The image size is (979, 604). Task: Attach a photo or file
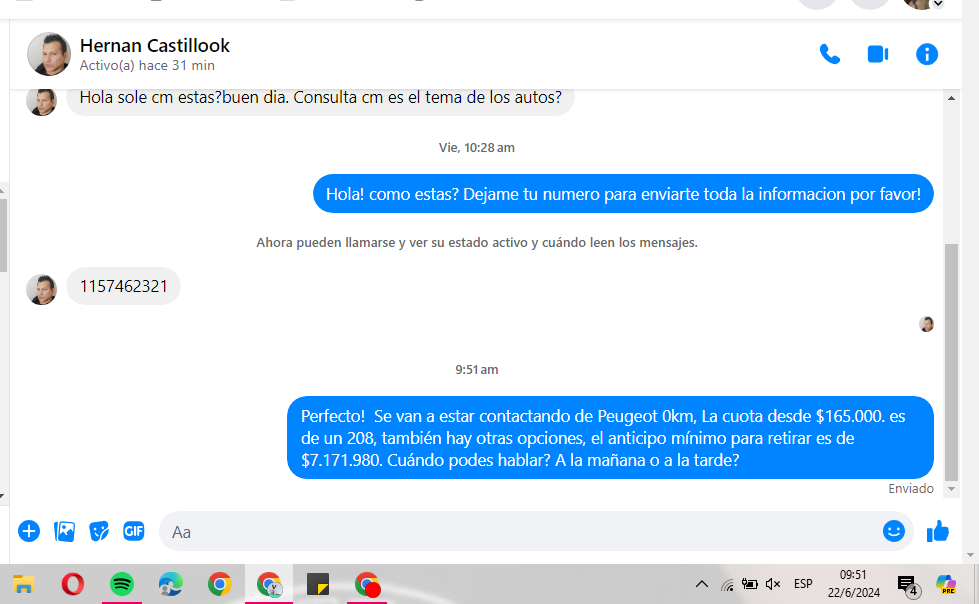64,531
